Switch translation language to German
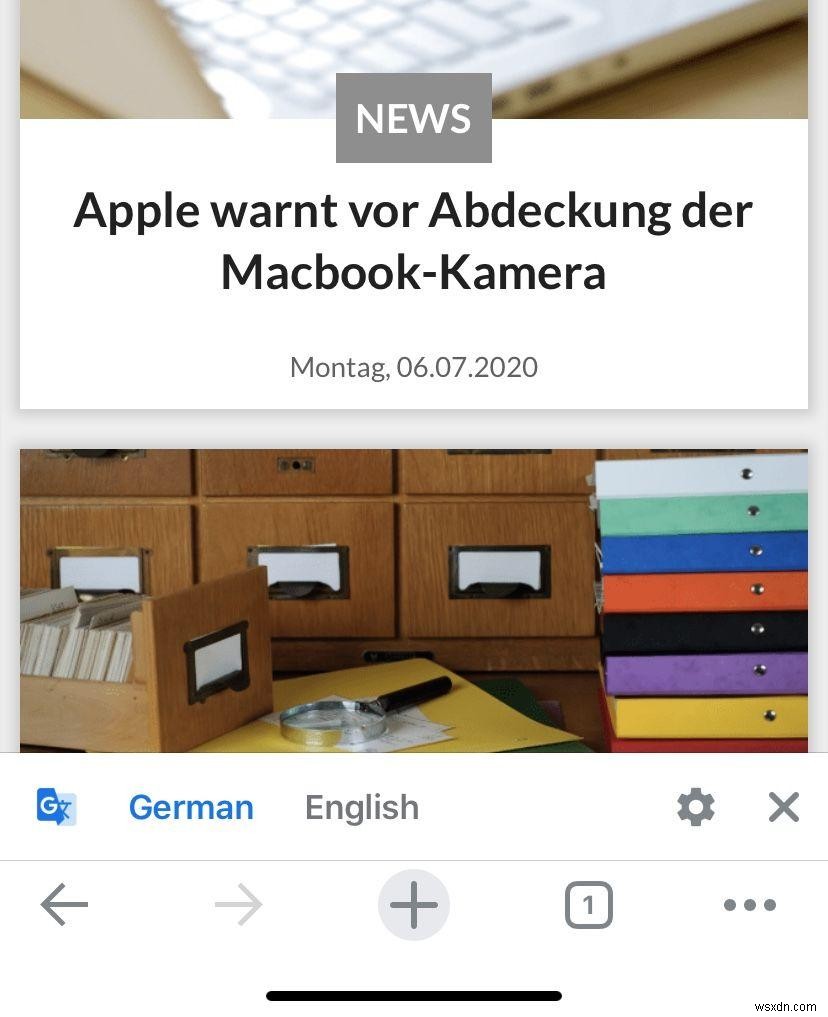Screen dimensions: 828x1017 click(190, 806)
